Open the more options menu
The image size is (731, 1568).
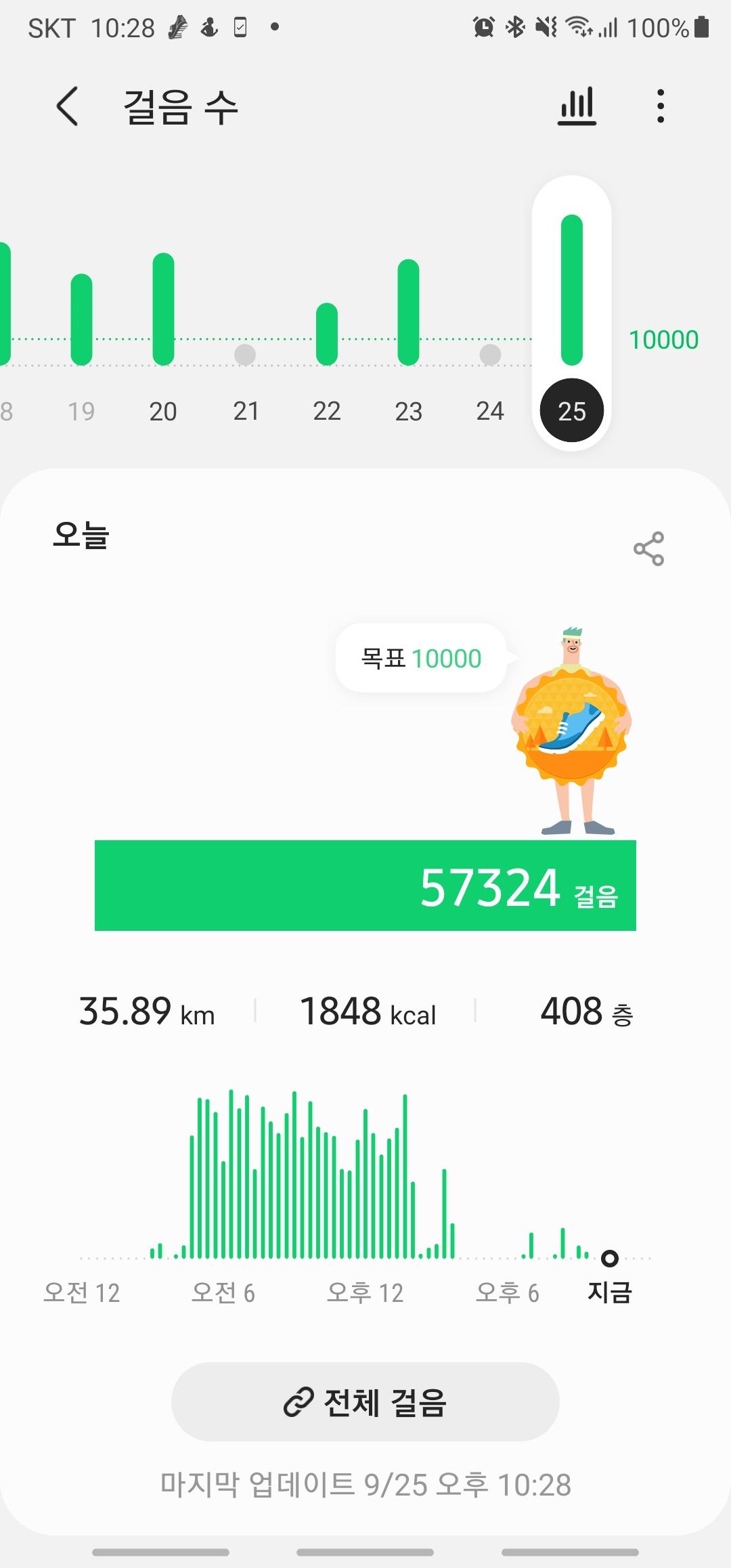(x=661, y=106)
